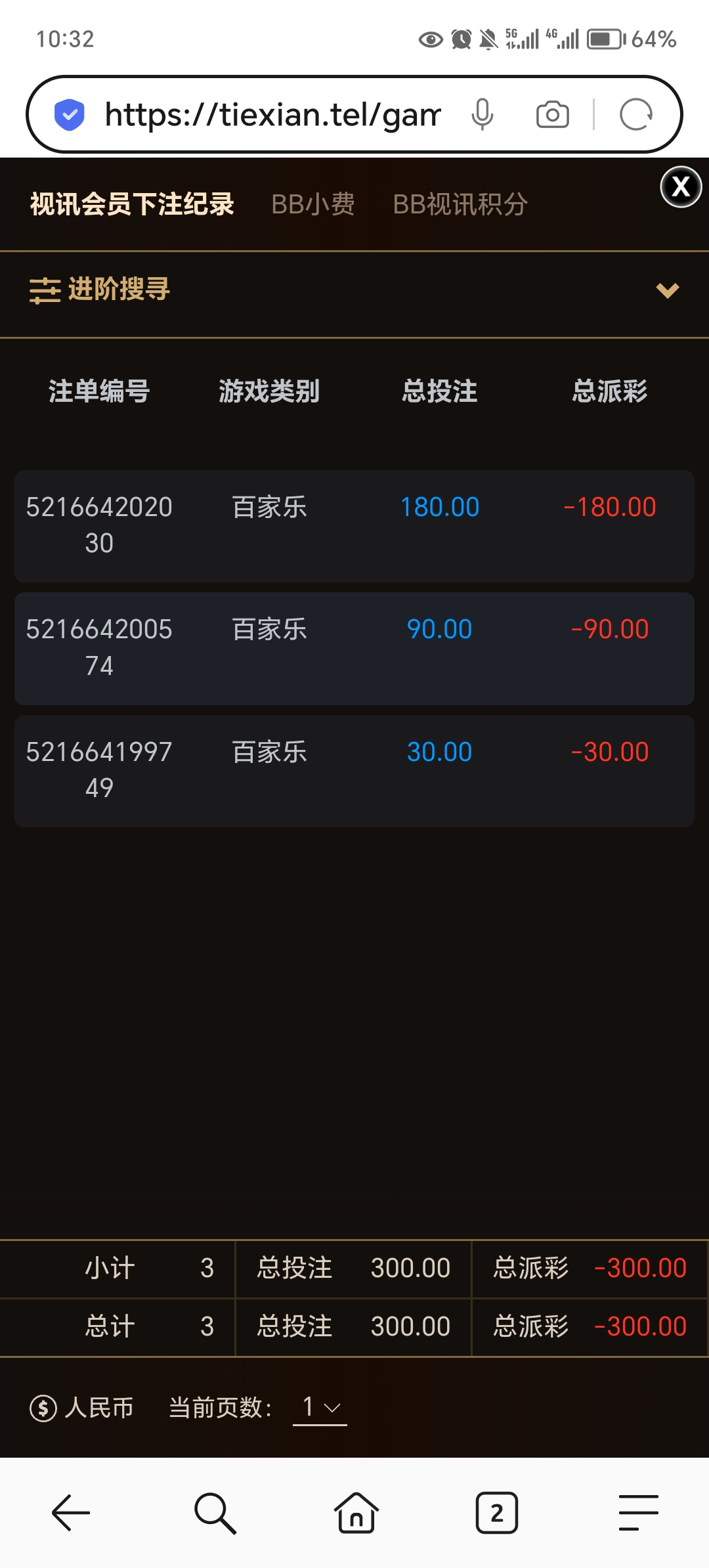Tap the voice search microphone icon
This screenshot has width=709, height=1568.
coord(483,114)
